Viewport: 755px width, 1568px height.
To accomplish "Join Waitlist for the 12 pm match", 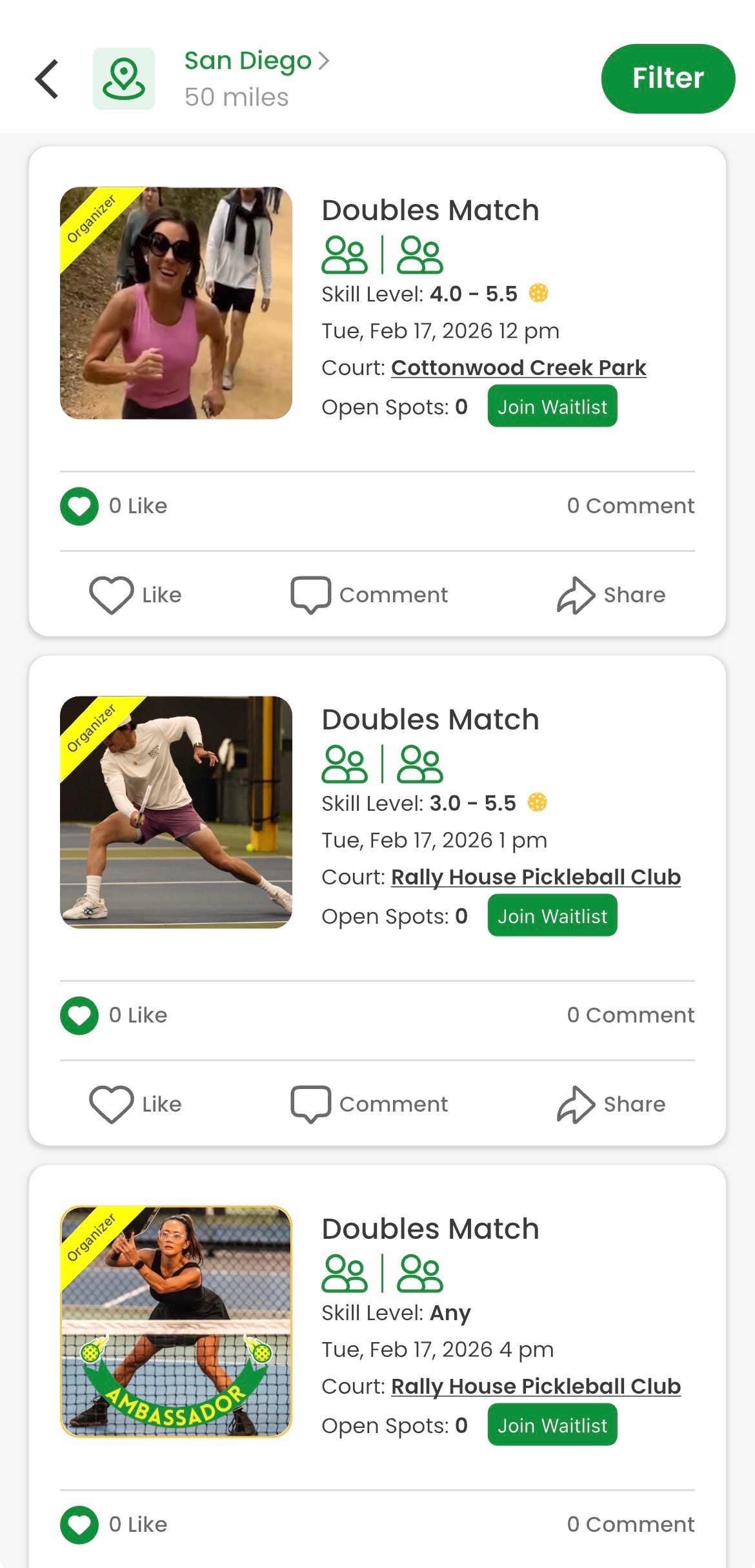I will click(552, 407).
